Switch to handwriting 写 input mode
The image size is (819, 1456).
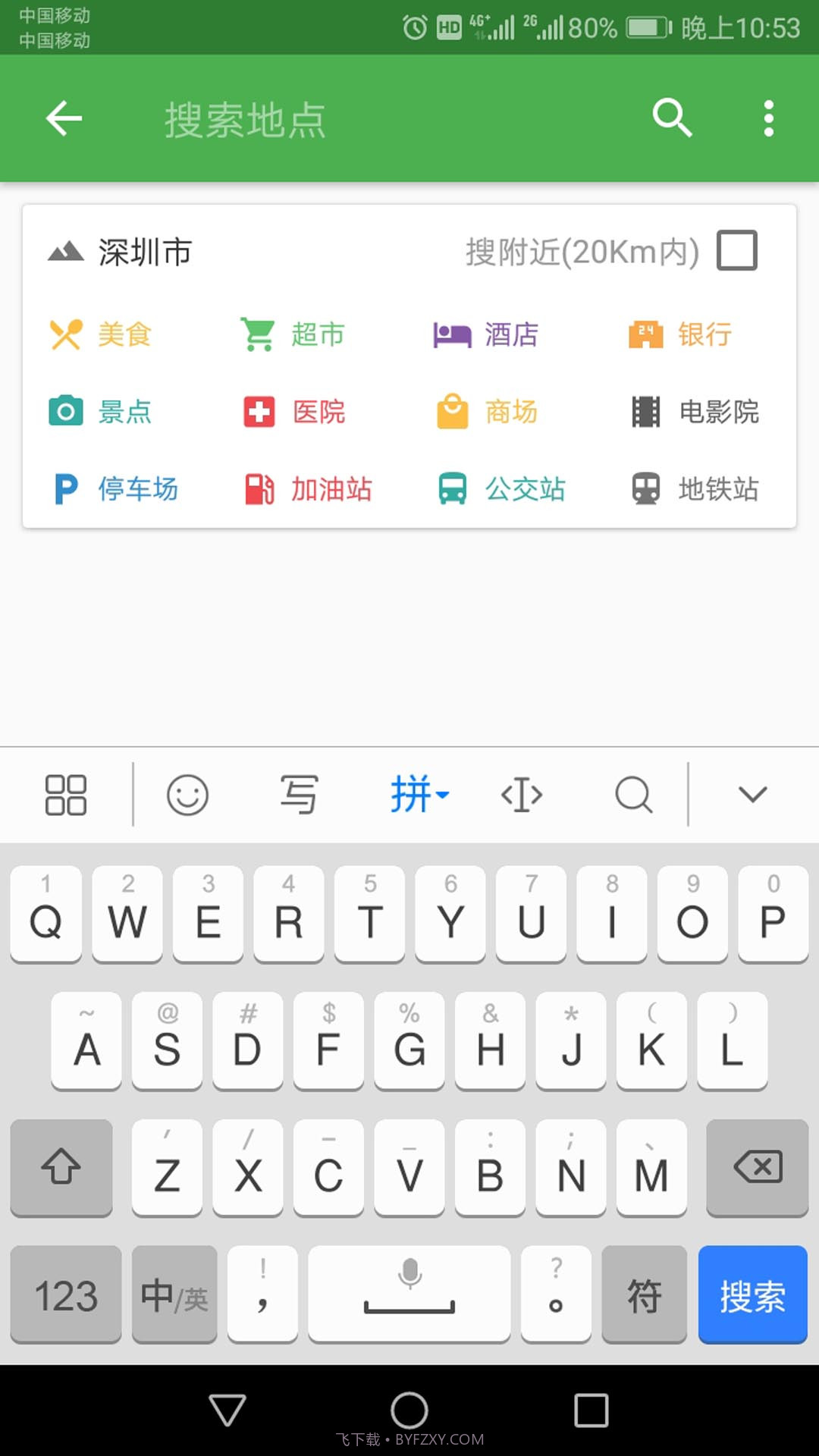click(299, 795)
